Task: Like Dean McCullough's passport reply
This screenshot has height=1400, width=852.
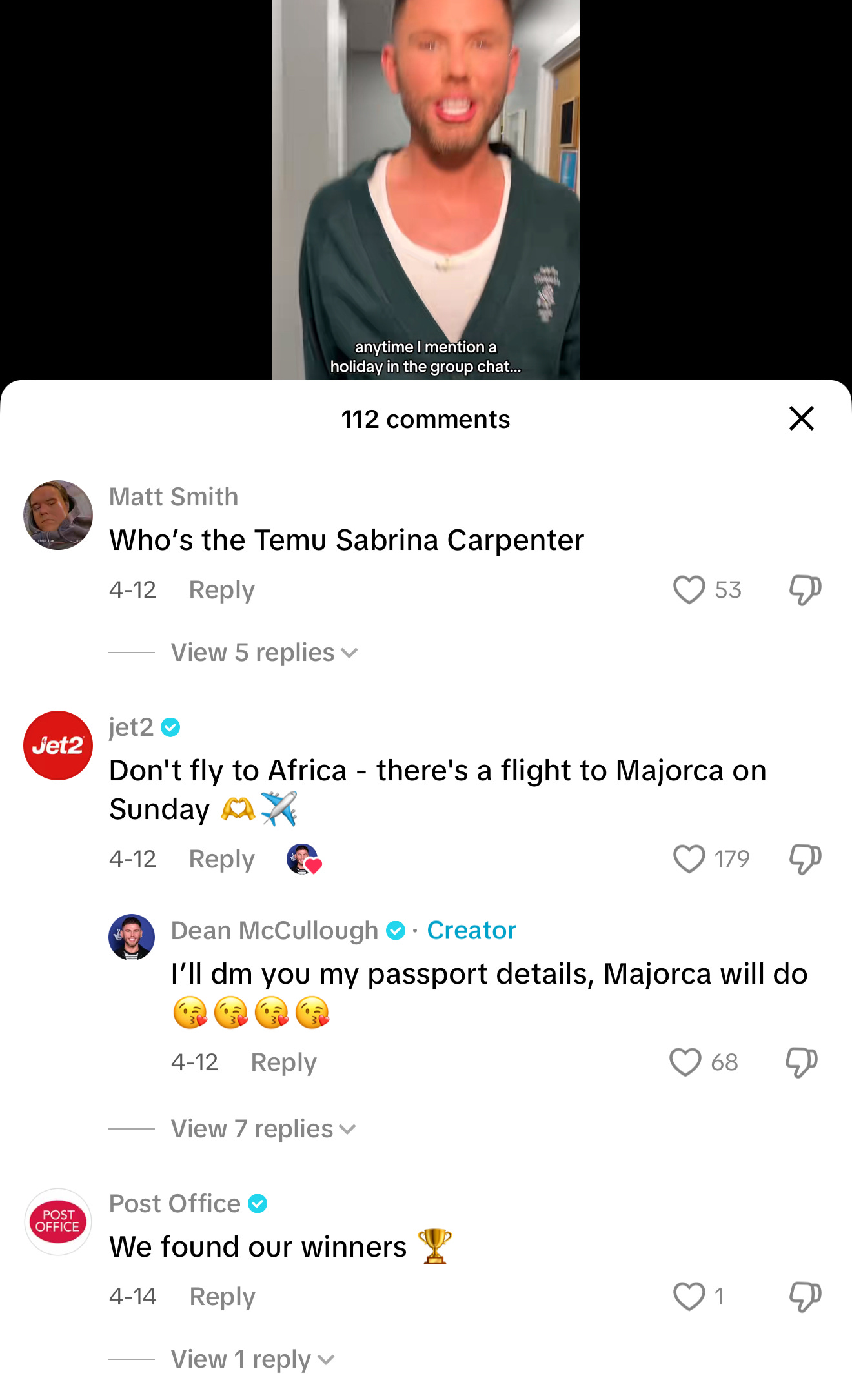Action: tap(684, 1062)
